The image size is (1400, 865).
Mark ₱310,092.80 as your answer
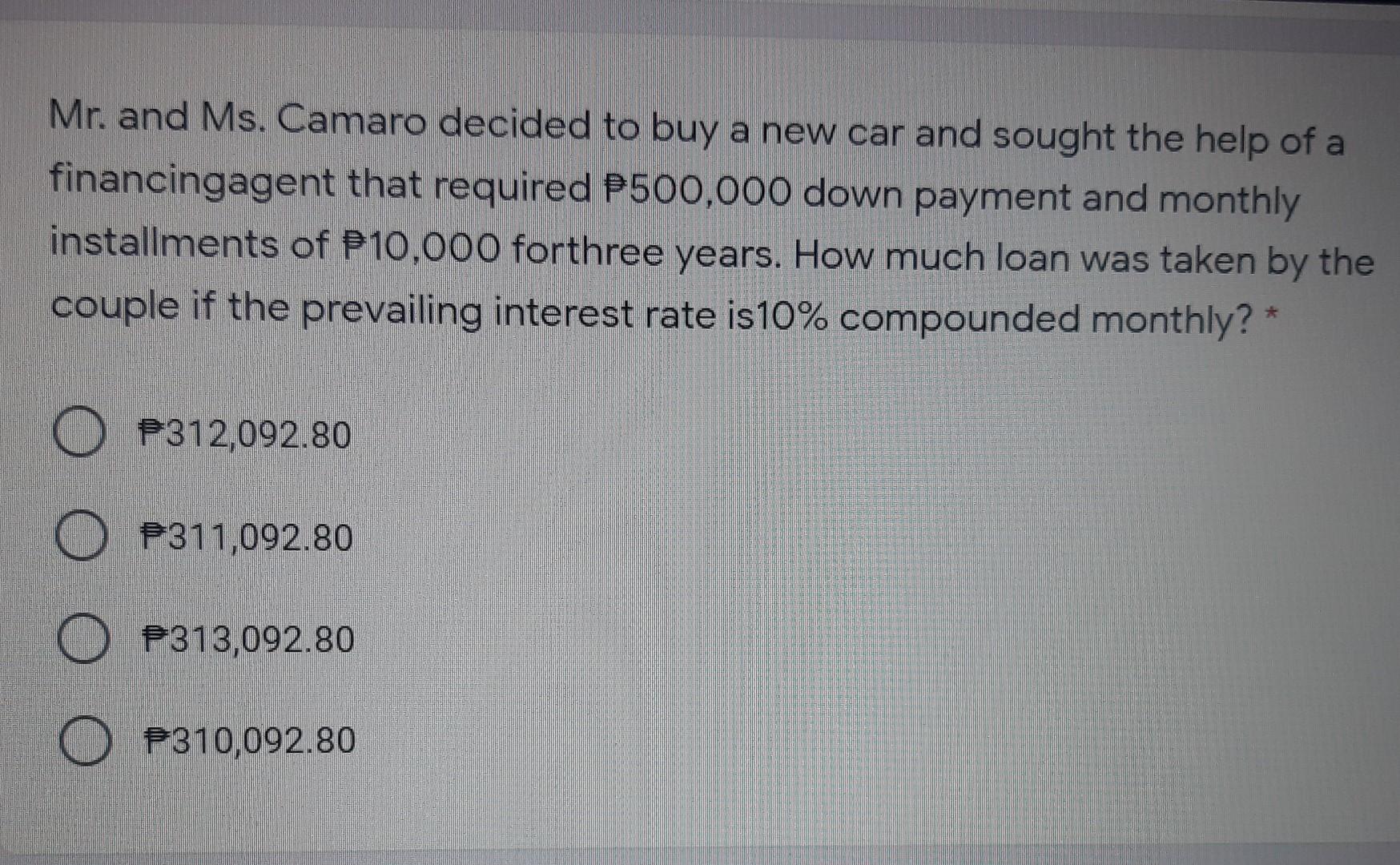[x=85, y=741]
